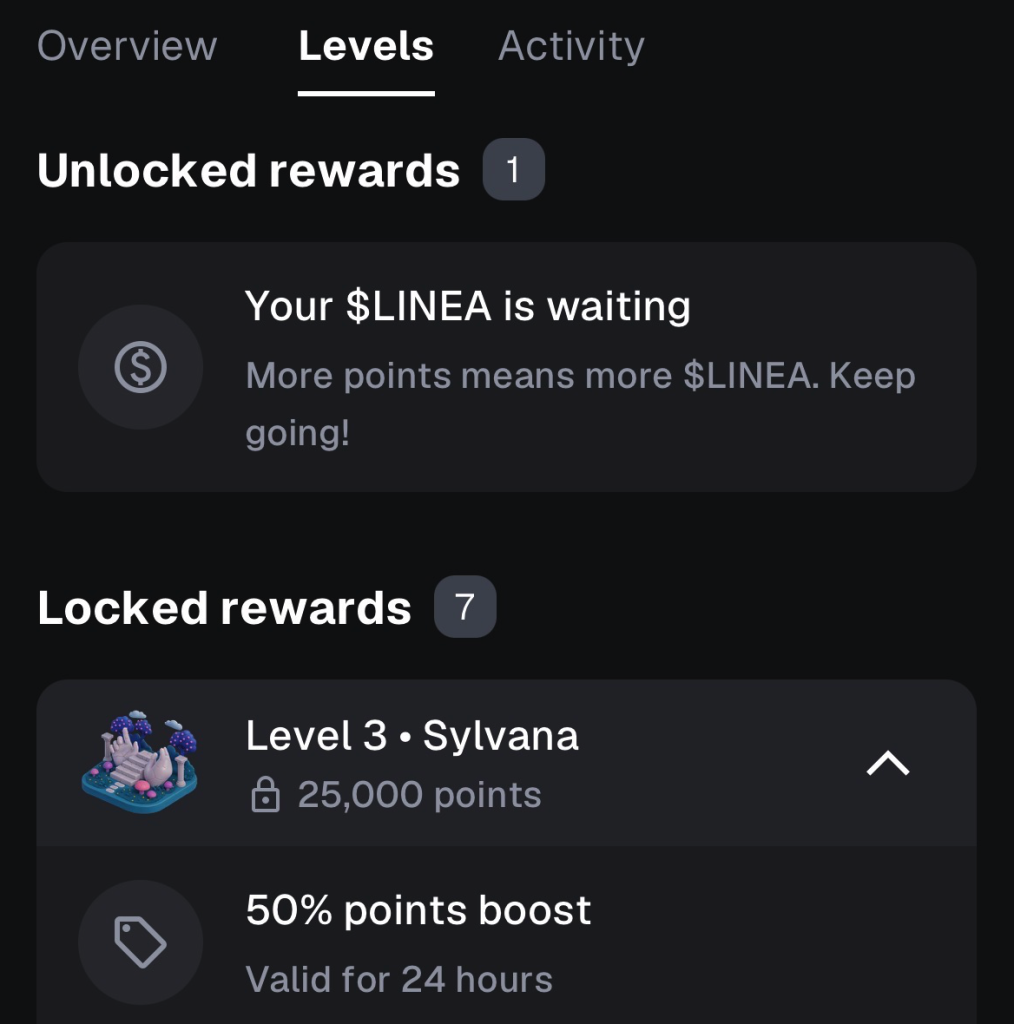Image resolution: width=1014 pixels, height=1024 pixels.
Task: Click the mushroom-themed Level 3 badge image
Action: (x=140, y=763)
